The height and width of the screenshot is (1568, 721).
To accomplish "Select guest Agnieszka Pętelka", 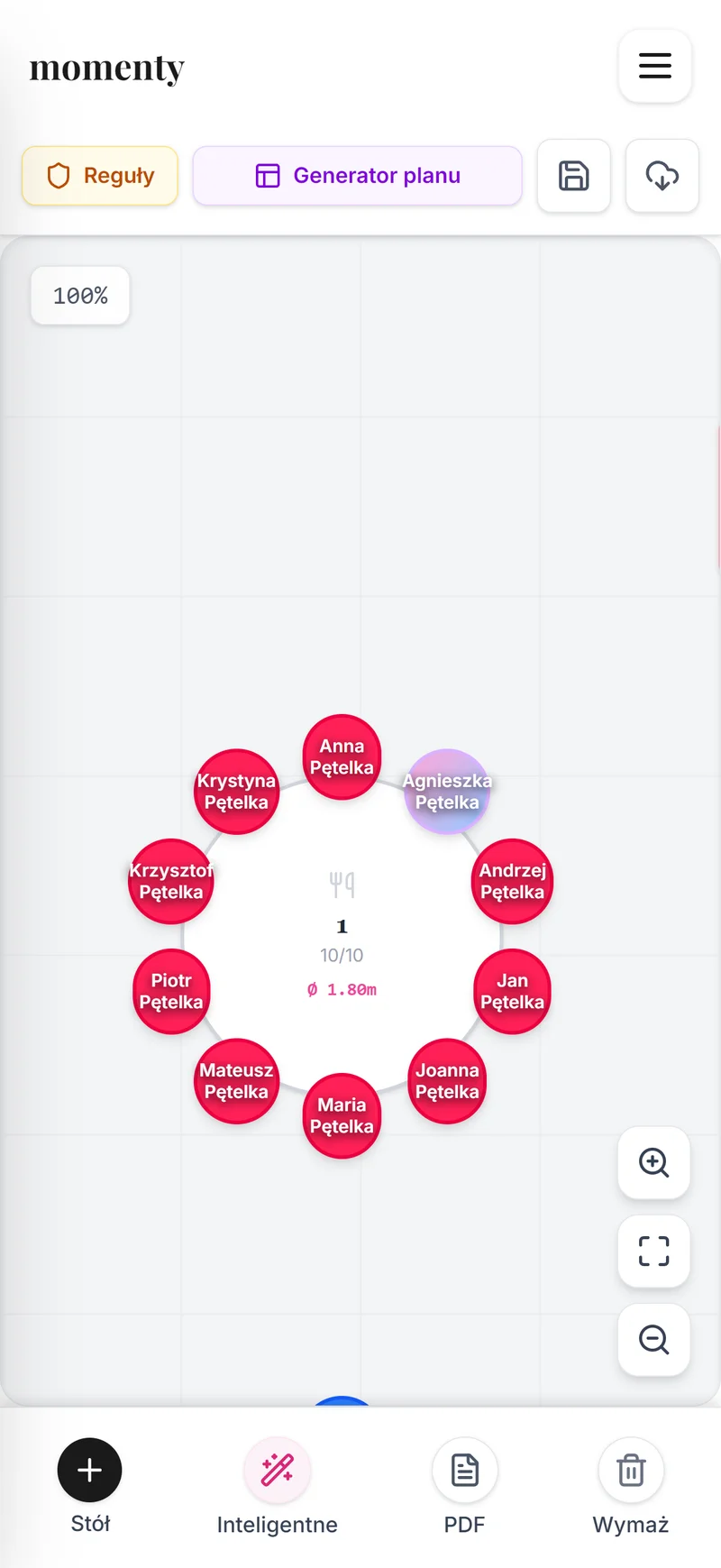I will pyautogui.click(x=447, y=792).
